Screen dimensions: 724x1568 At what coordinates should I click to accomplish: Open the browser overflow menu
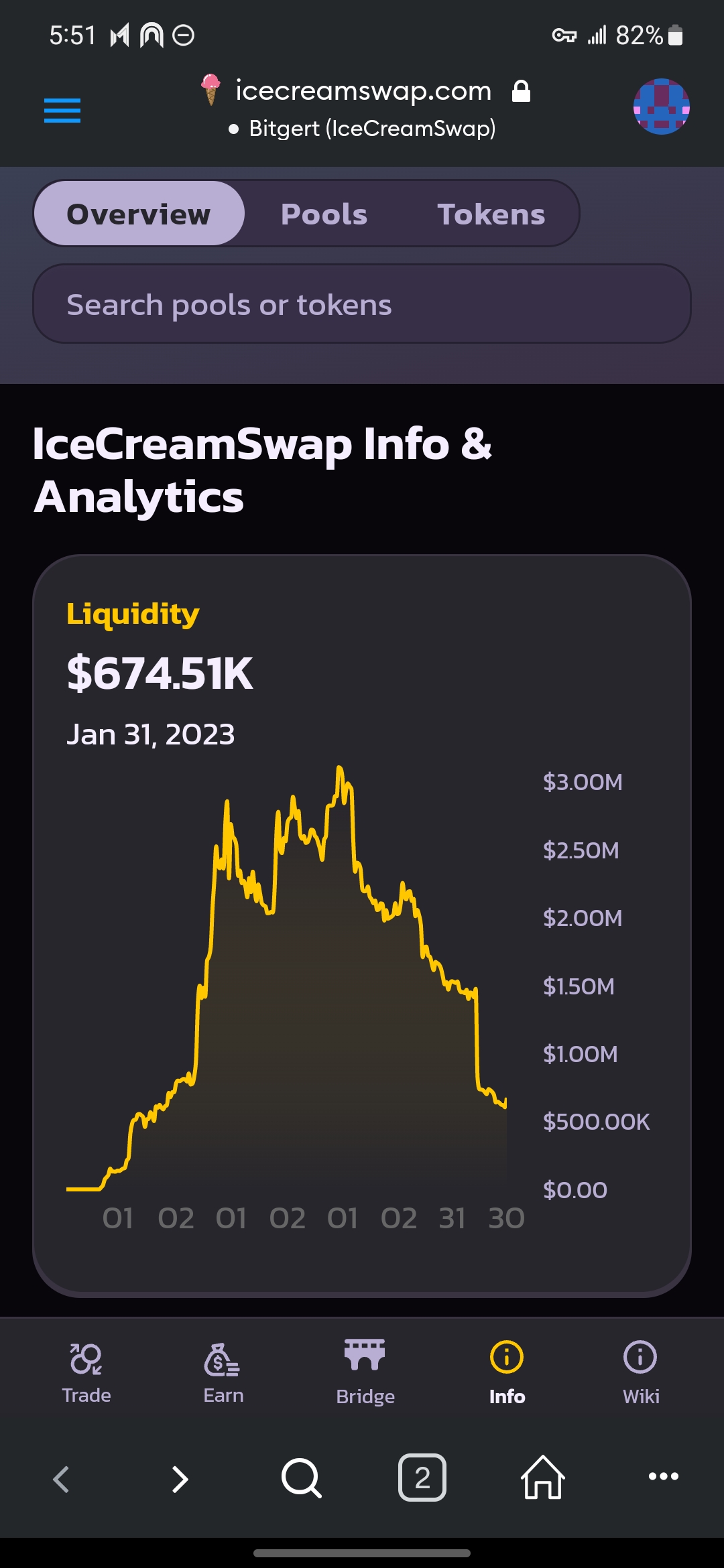[664, 1476]
